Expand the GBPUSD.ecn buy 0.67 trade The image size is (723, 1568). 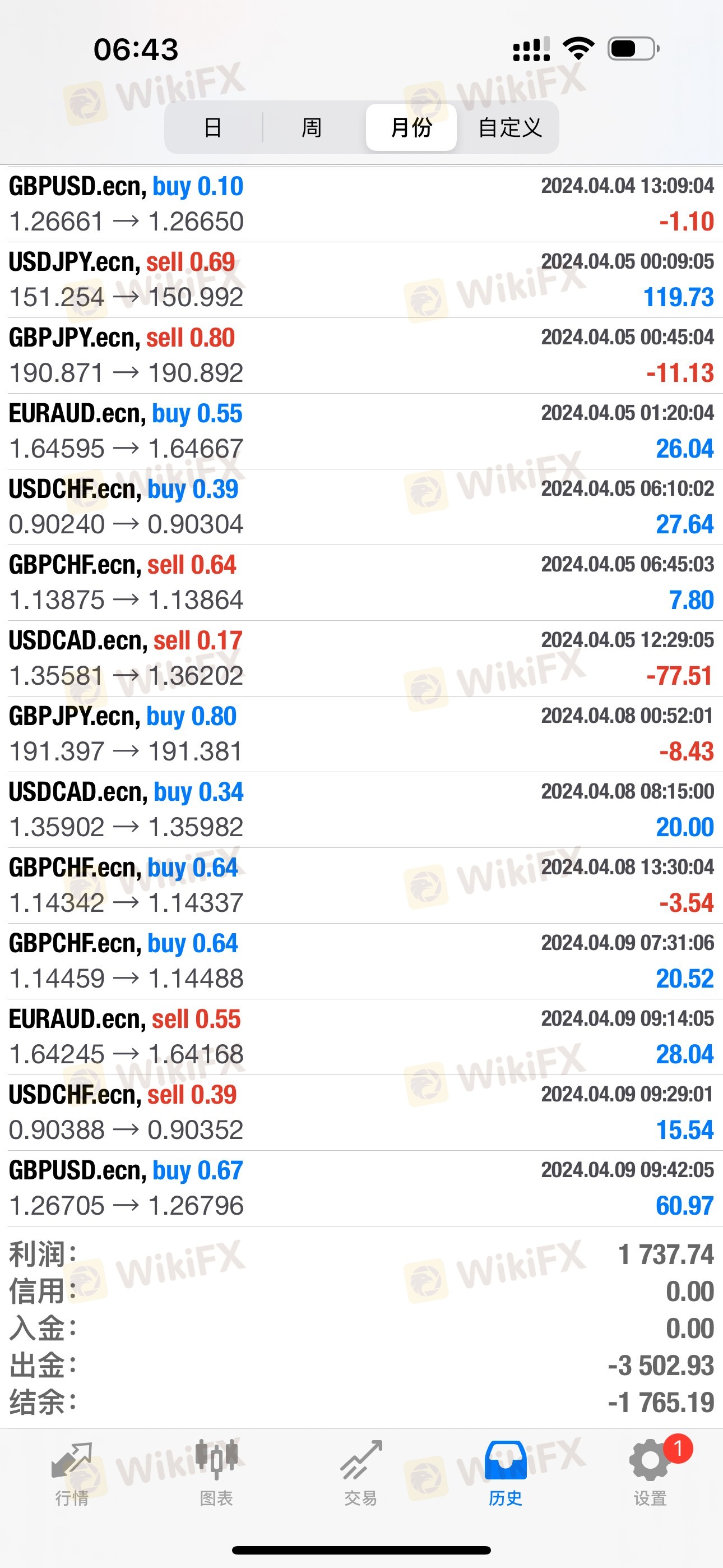361,1188
